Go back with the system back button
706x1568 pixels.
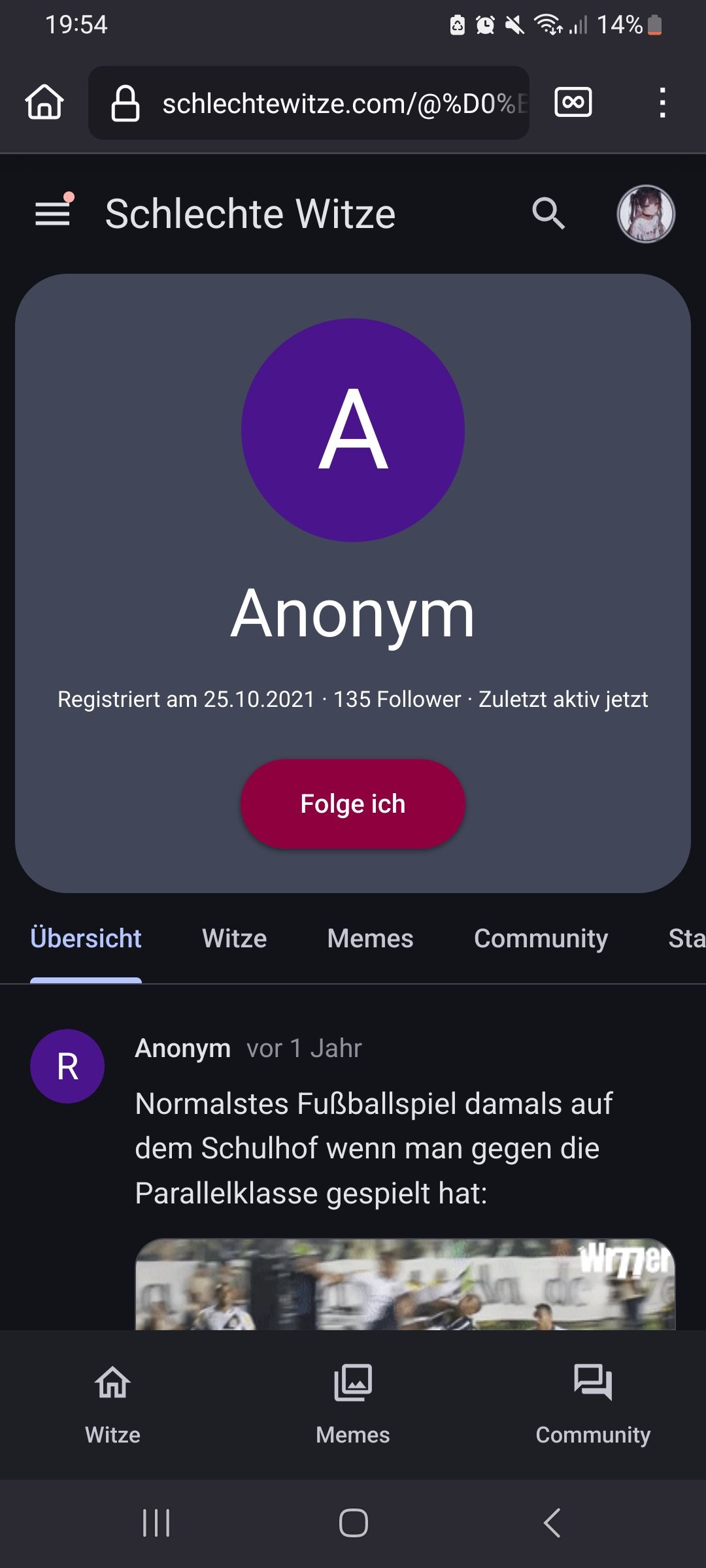point(552,1523)
